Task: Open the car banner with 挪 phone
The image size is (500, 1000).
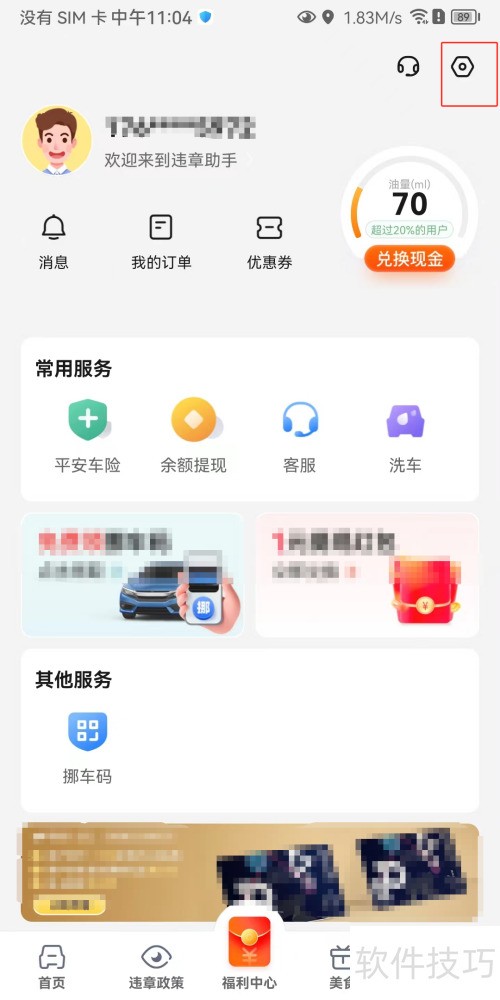Action: [x=133, y=575]
